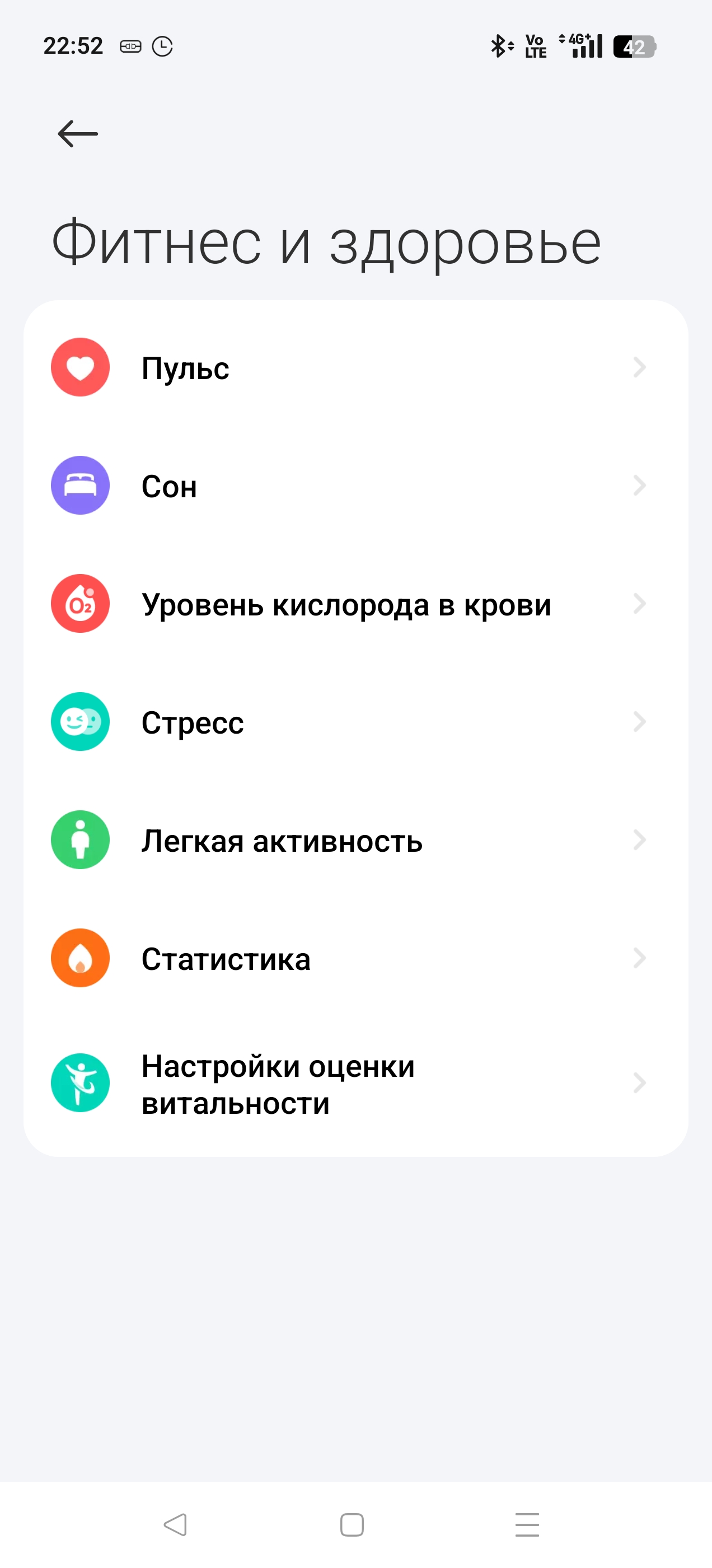Open Настройки оценки витальности
The image size is (712, 1568).
point(356,1084)
